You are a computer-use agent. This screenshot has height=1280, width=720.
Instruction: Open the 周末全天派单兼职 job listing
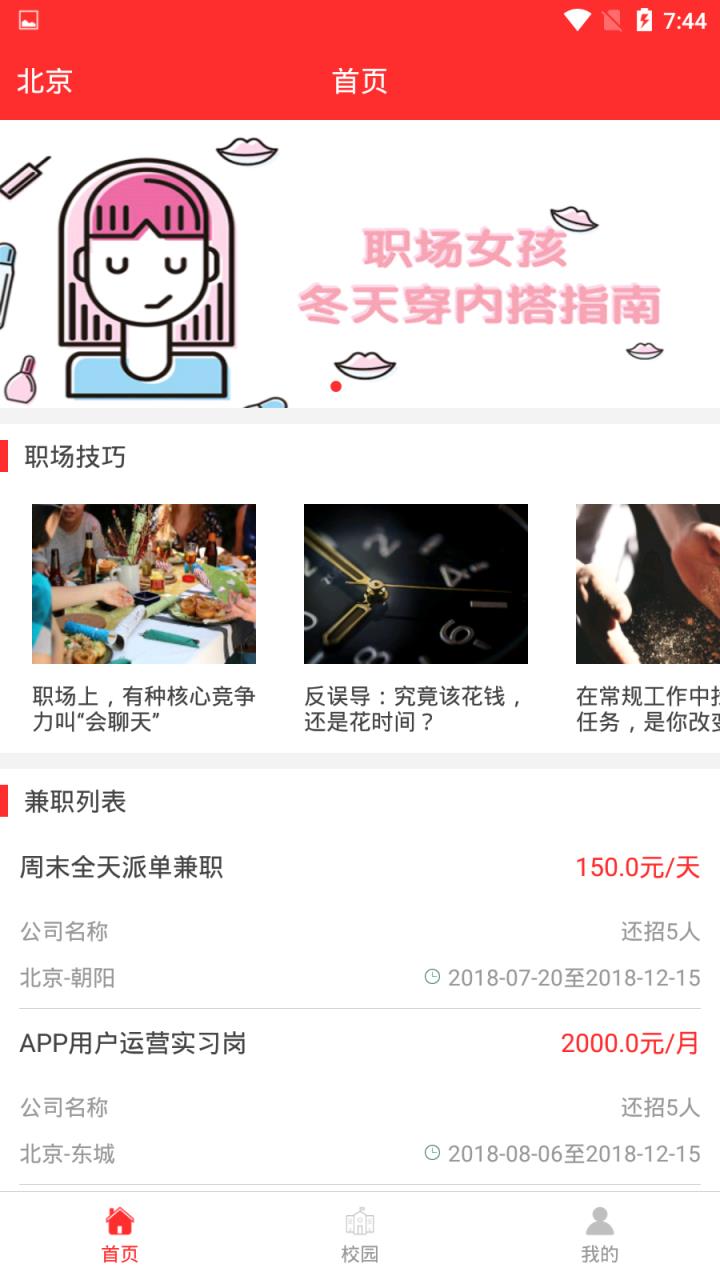pos(122,869)
